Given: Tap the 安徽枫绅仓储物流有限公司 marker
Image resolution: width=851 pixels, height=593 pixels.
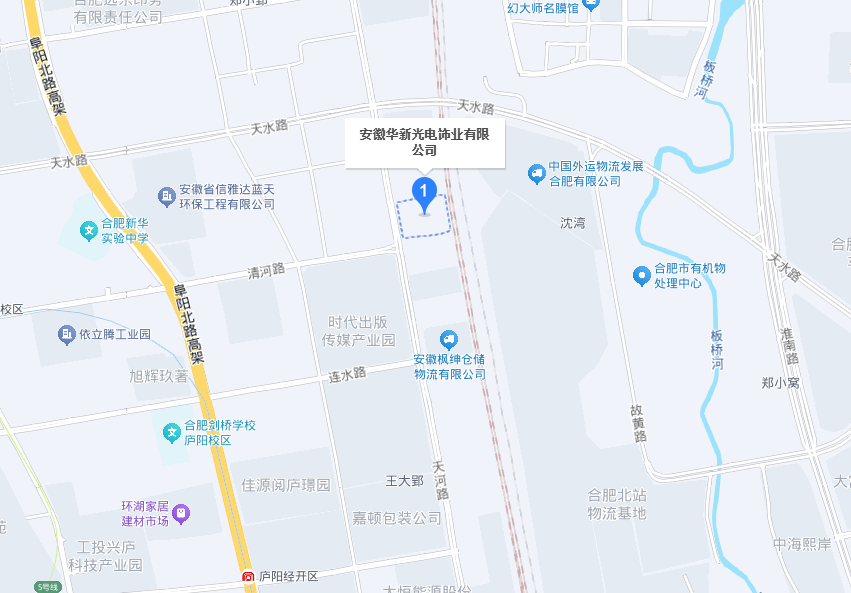Looking at the screenshot, I should tap(449, 340).
